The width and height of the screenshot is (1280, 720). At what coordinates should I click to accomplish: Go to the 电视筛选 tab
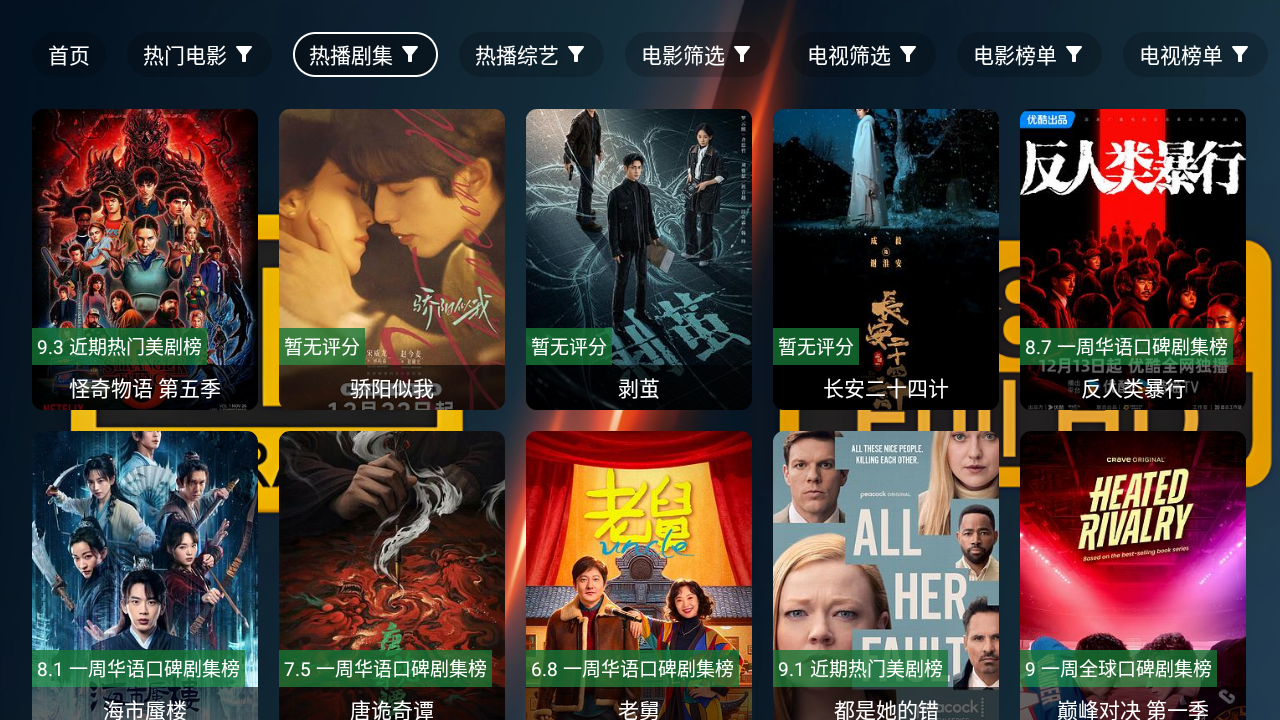click(x=863, y=55)
